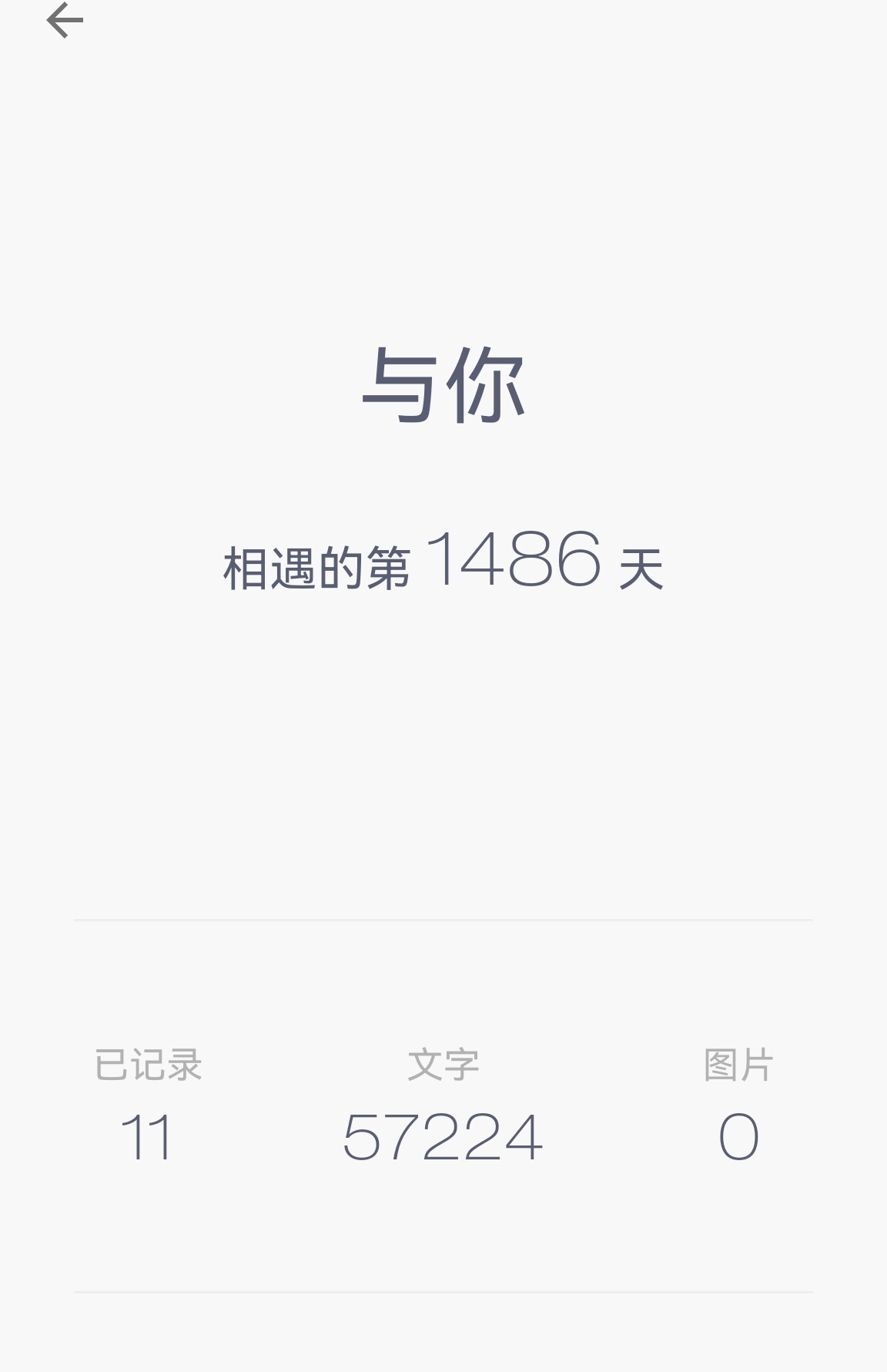Tap the back arrow to leave
Image resolution: width=887 pixels, height=1372 pixels.
[x=65, y=20]
